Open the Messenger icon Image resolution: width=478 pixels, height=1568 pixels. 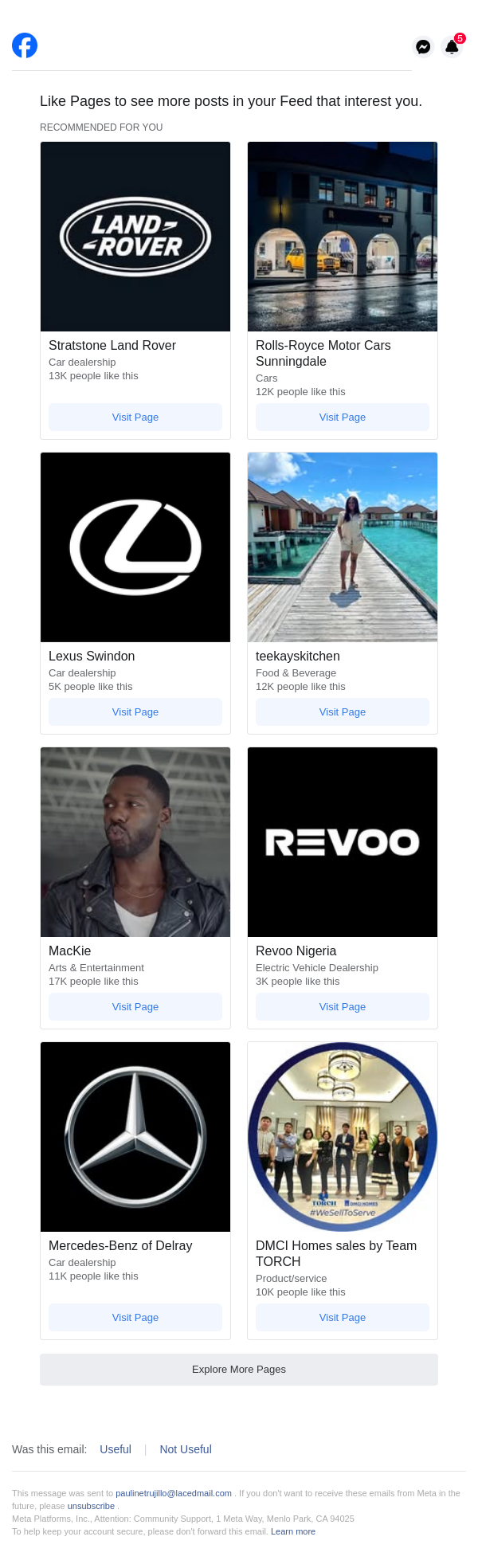(x=423, y=47)
